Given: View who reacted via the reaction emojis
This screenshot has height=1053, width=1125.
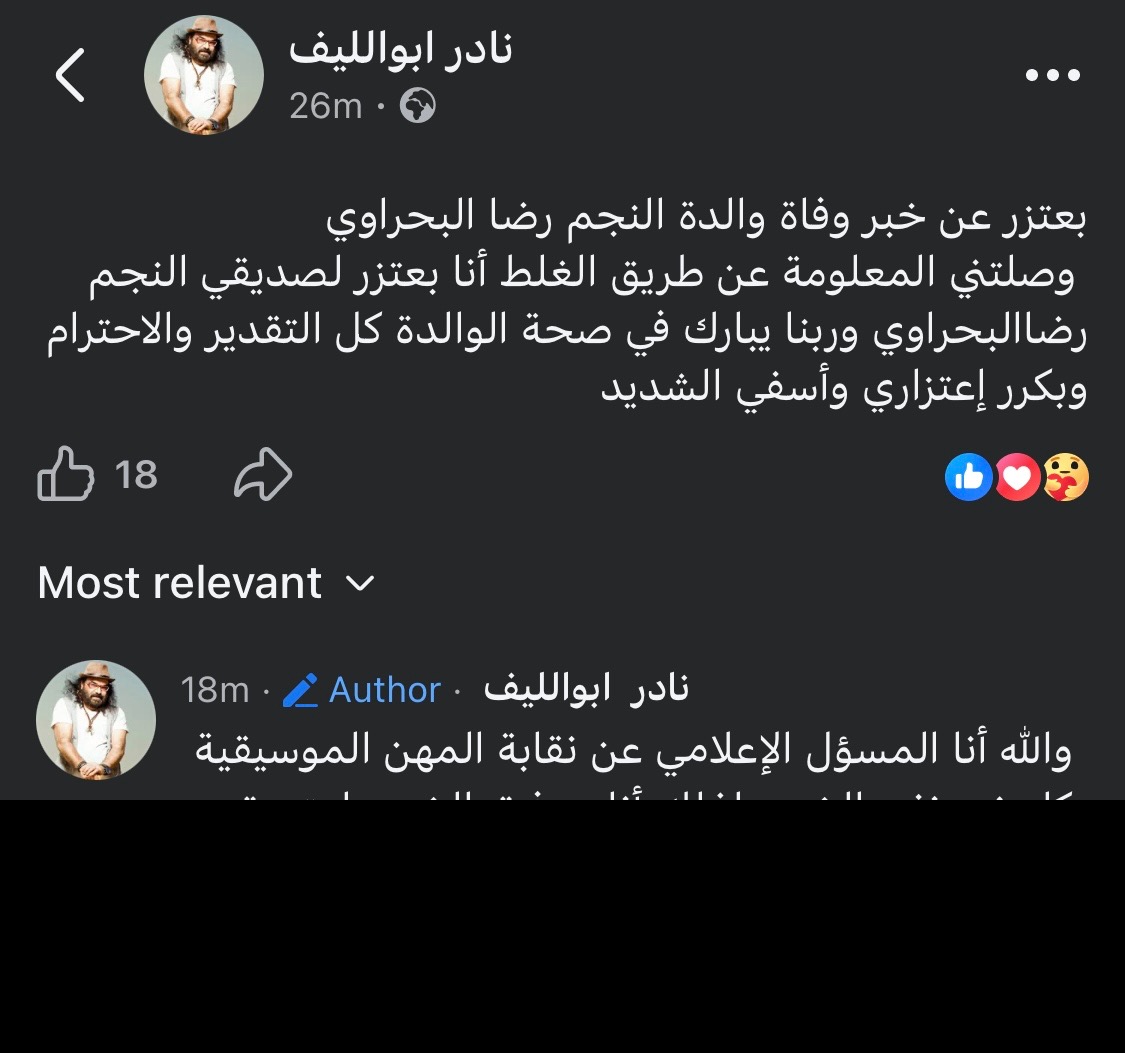Looking at the screenshot, I should (x=1017, y=478).
